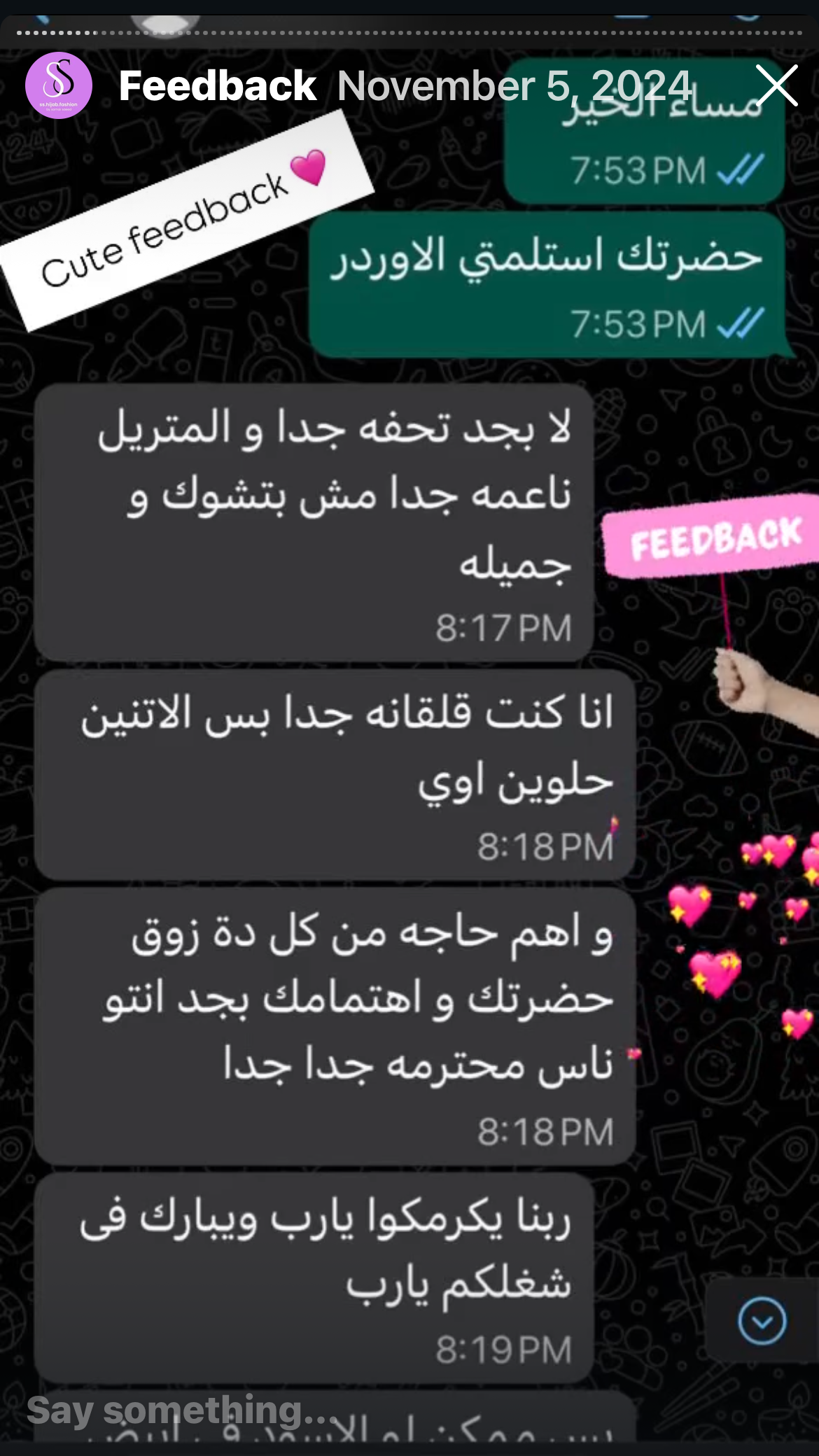819x1456 pixels.
Task: Open the Feedback highlight title
Action: (218, 85)
